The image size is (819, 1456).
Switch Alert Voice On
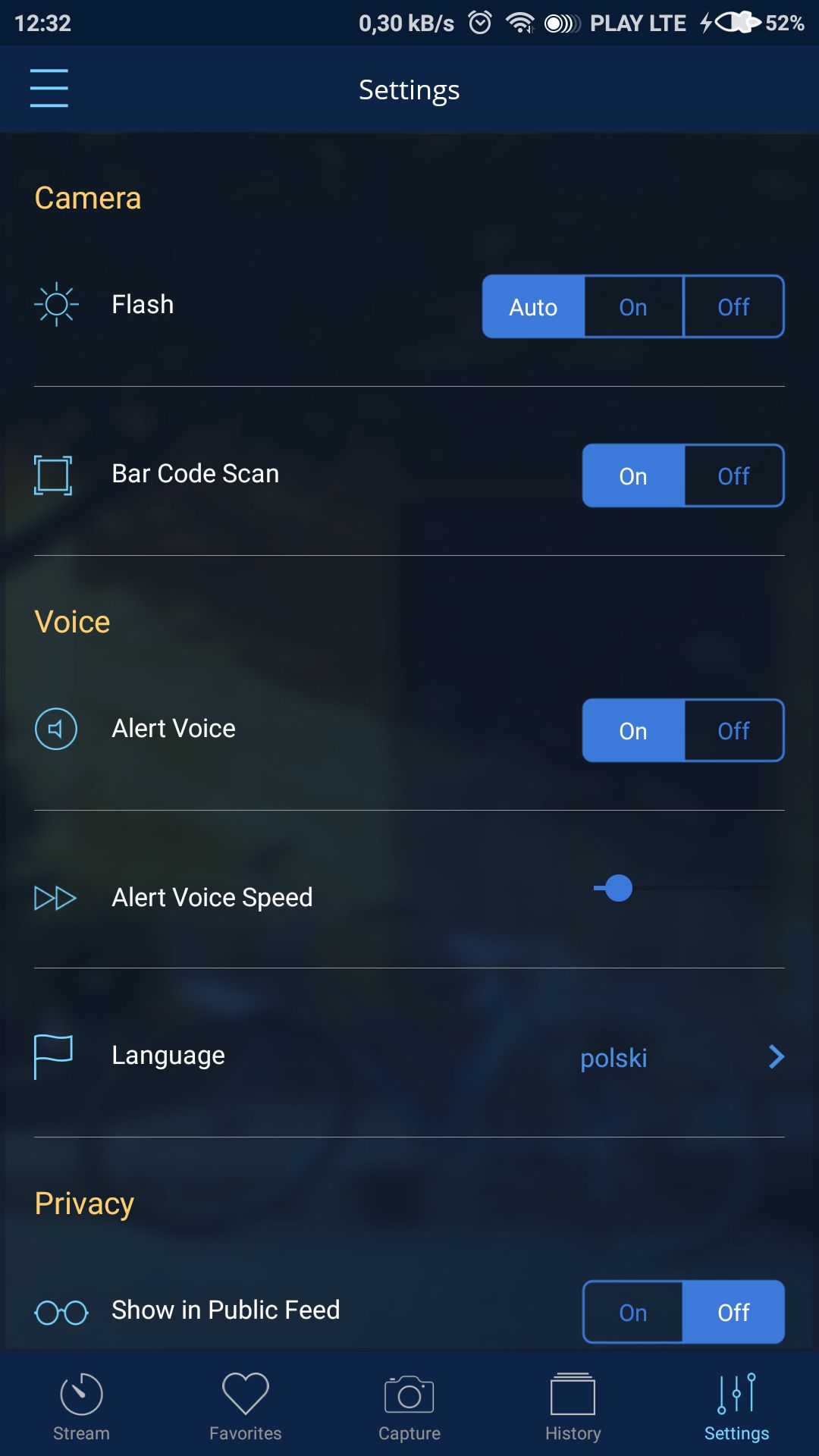click(x=633, y=730)
